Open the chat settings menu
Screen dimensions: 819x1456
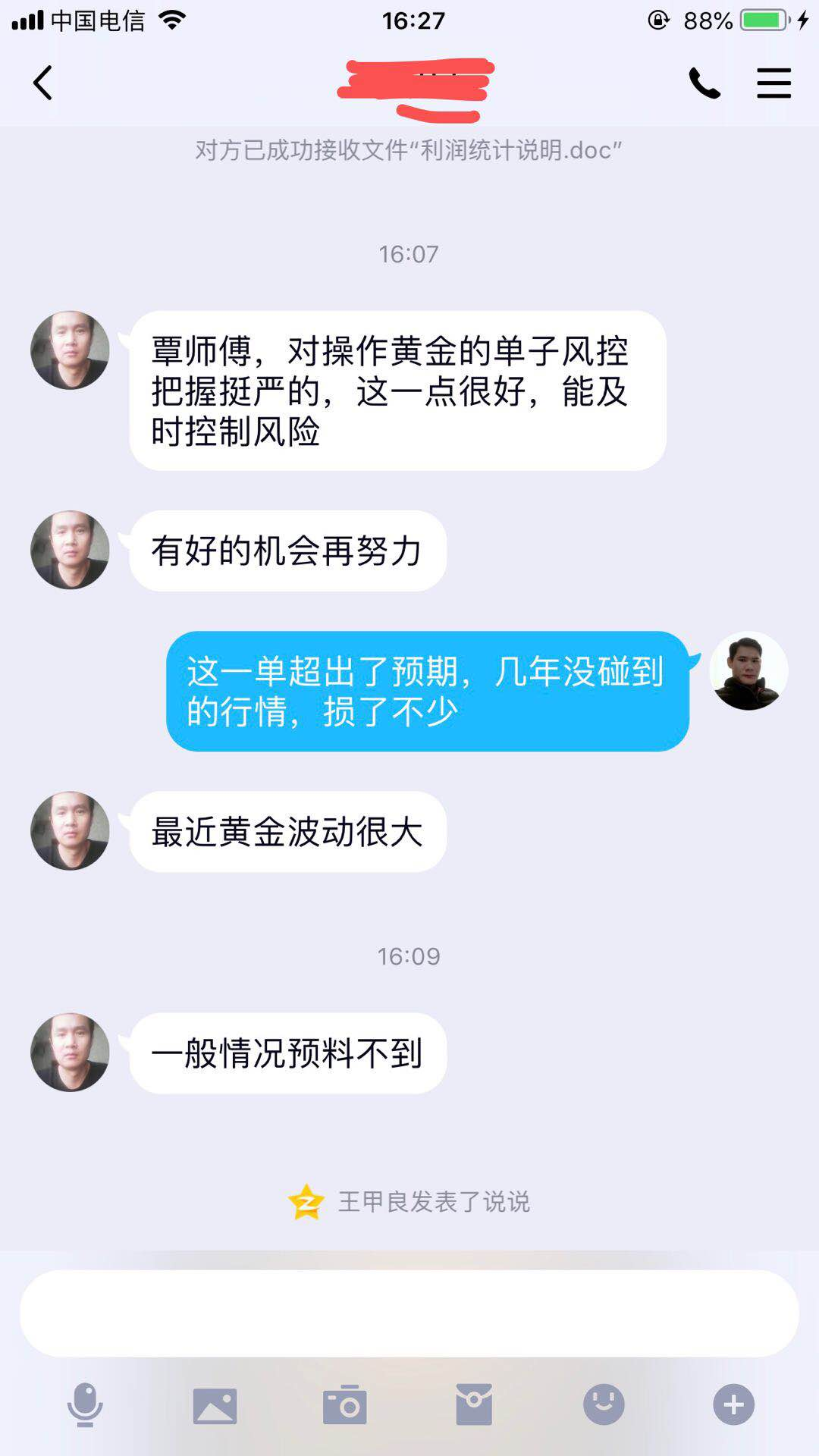tap(773, 83)
